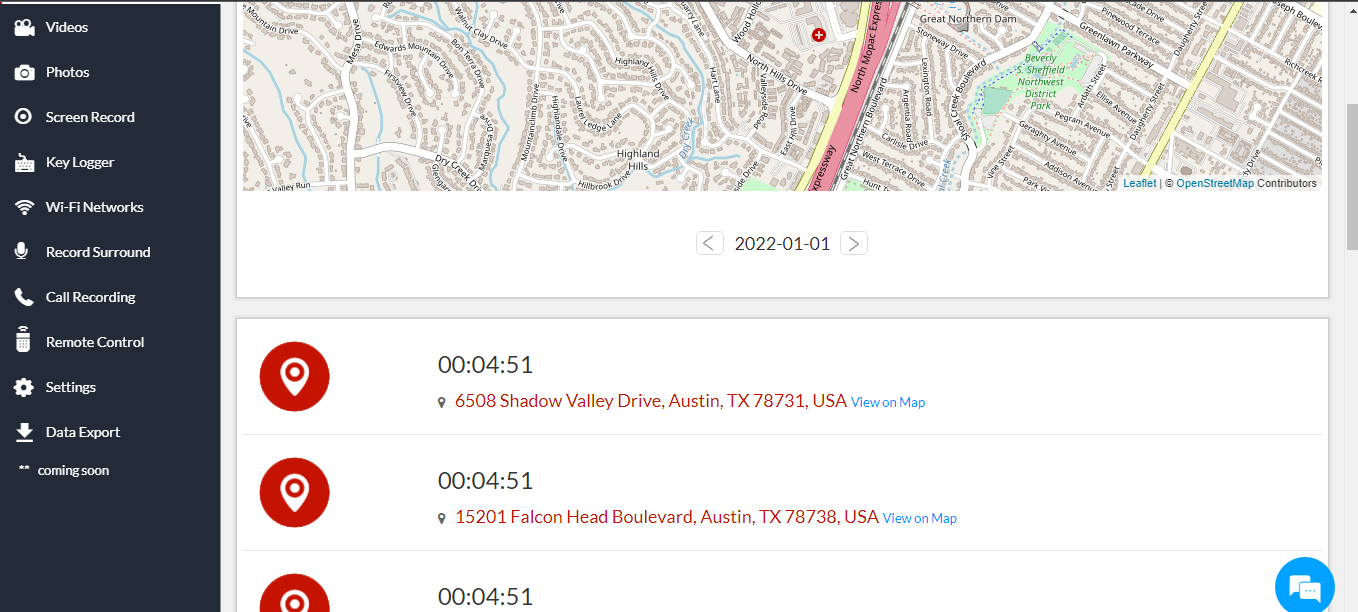Go to Call Recording
This screenshot has width=1358, height=612.
pyautogui.click(x=90, y=297)
